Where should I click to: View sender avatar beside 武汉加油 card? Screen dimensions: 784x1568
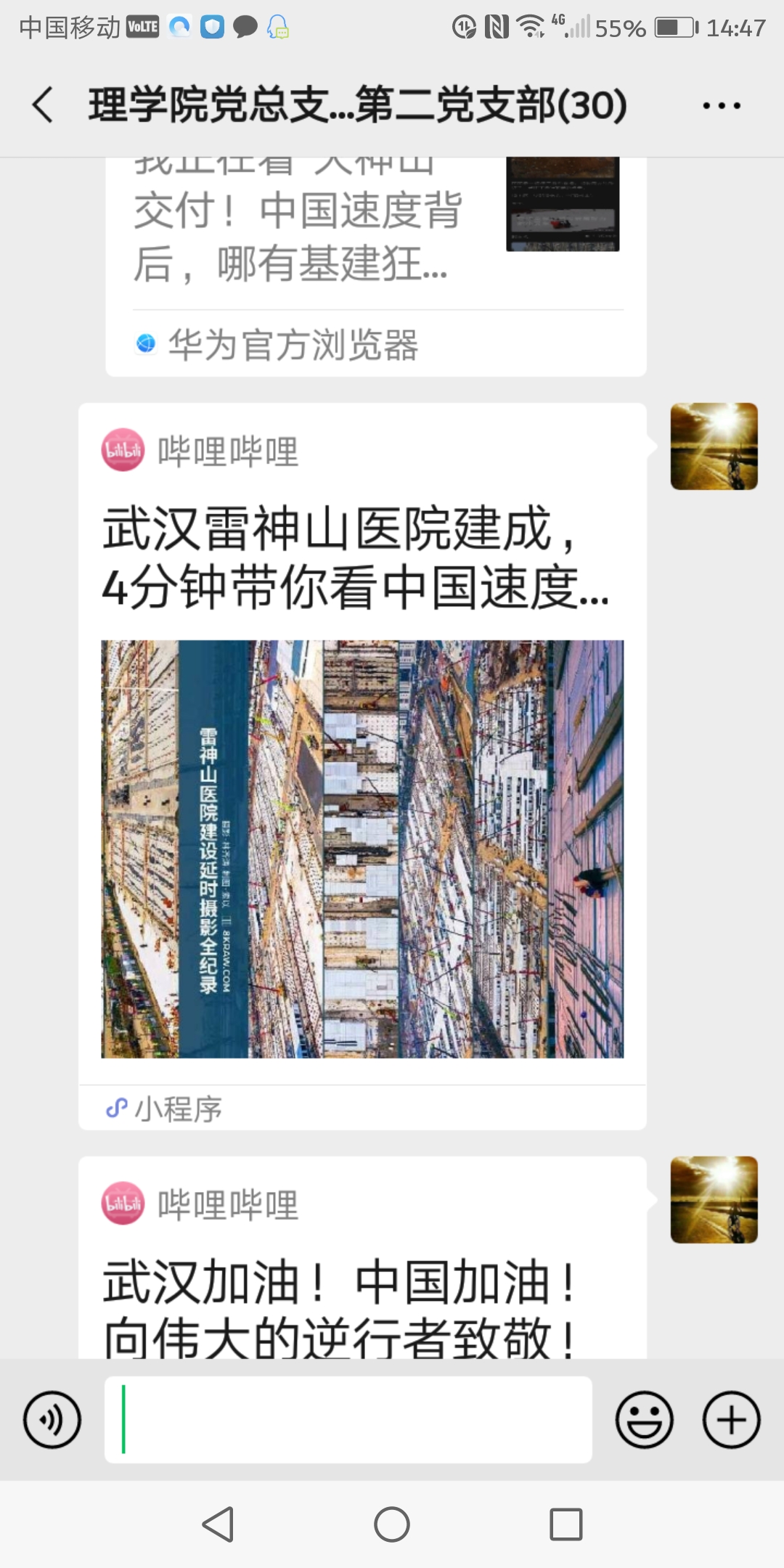[x=714, y=1200]
